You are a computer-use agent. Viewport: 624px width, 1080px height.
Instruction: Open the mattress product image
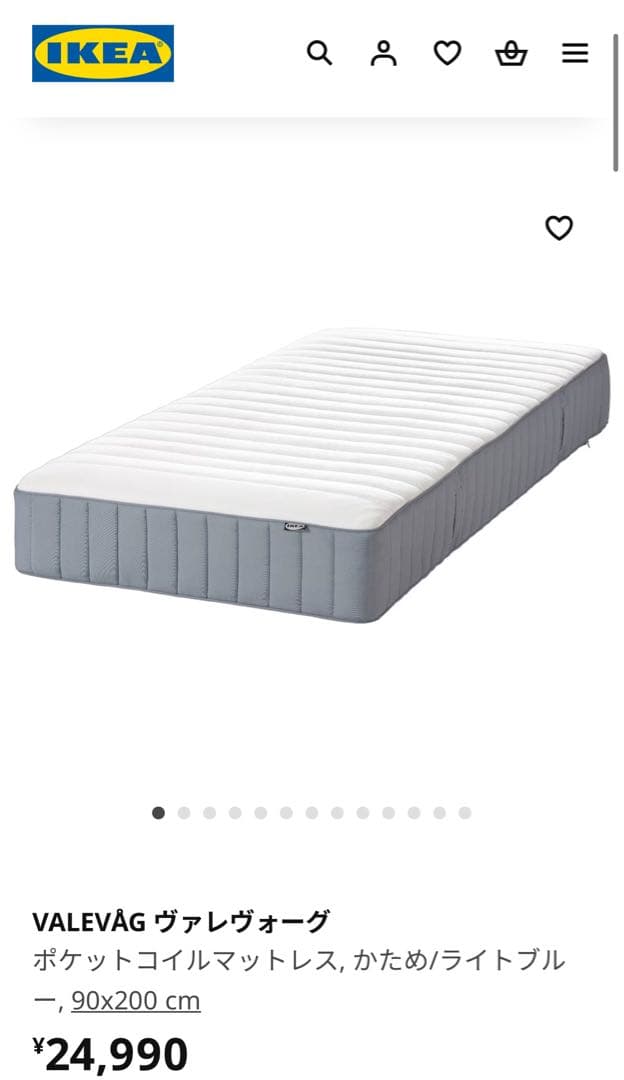tap(310, 475)
